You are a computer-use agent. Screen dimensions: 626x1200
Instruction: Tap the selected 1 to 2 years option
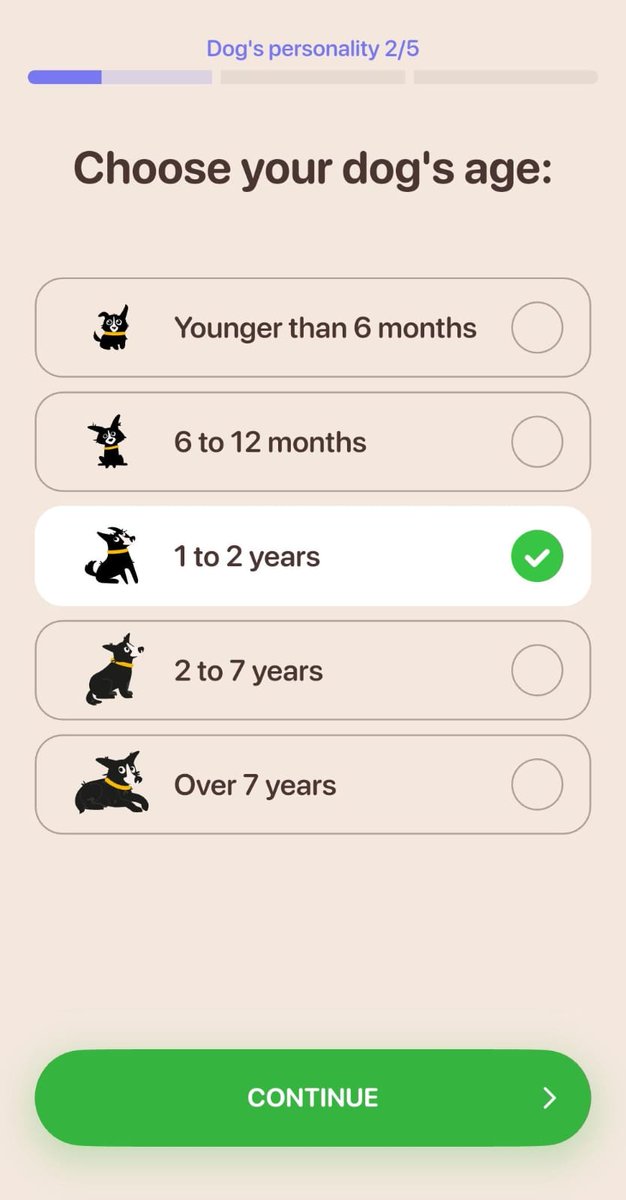pos(313,556)
